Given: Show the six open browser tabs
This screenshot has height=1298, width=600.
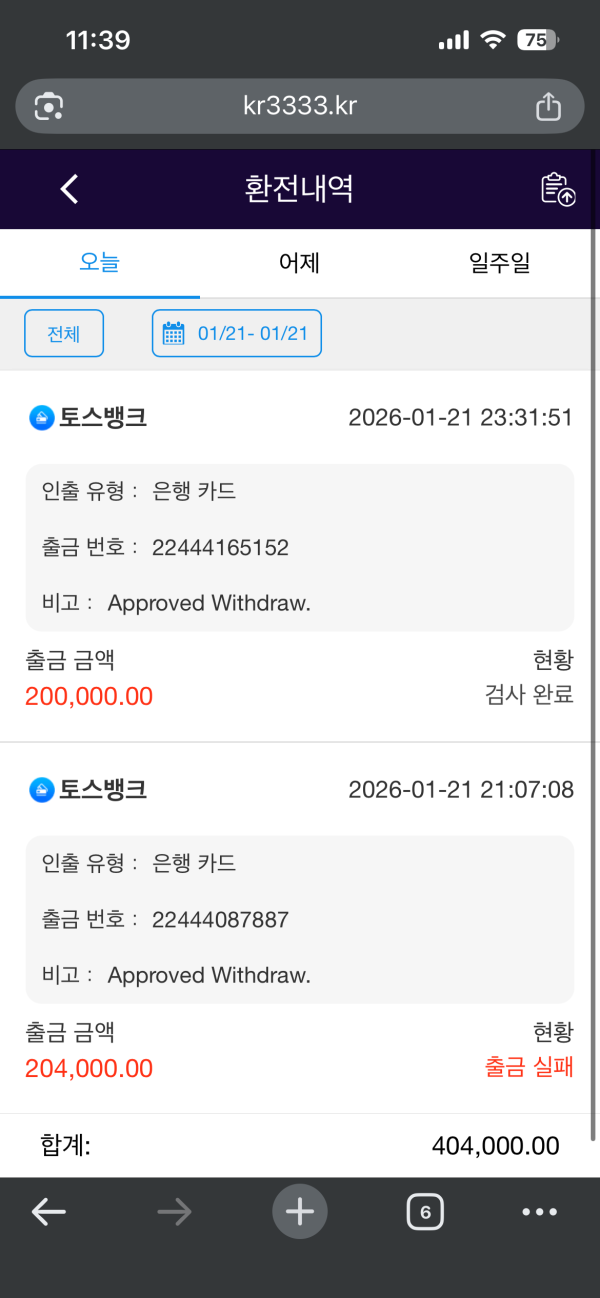Looking at the screenshot, I should coord(425,1212).
